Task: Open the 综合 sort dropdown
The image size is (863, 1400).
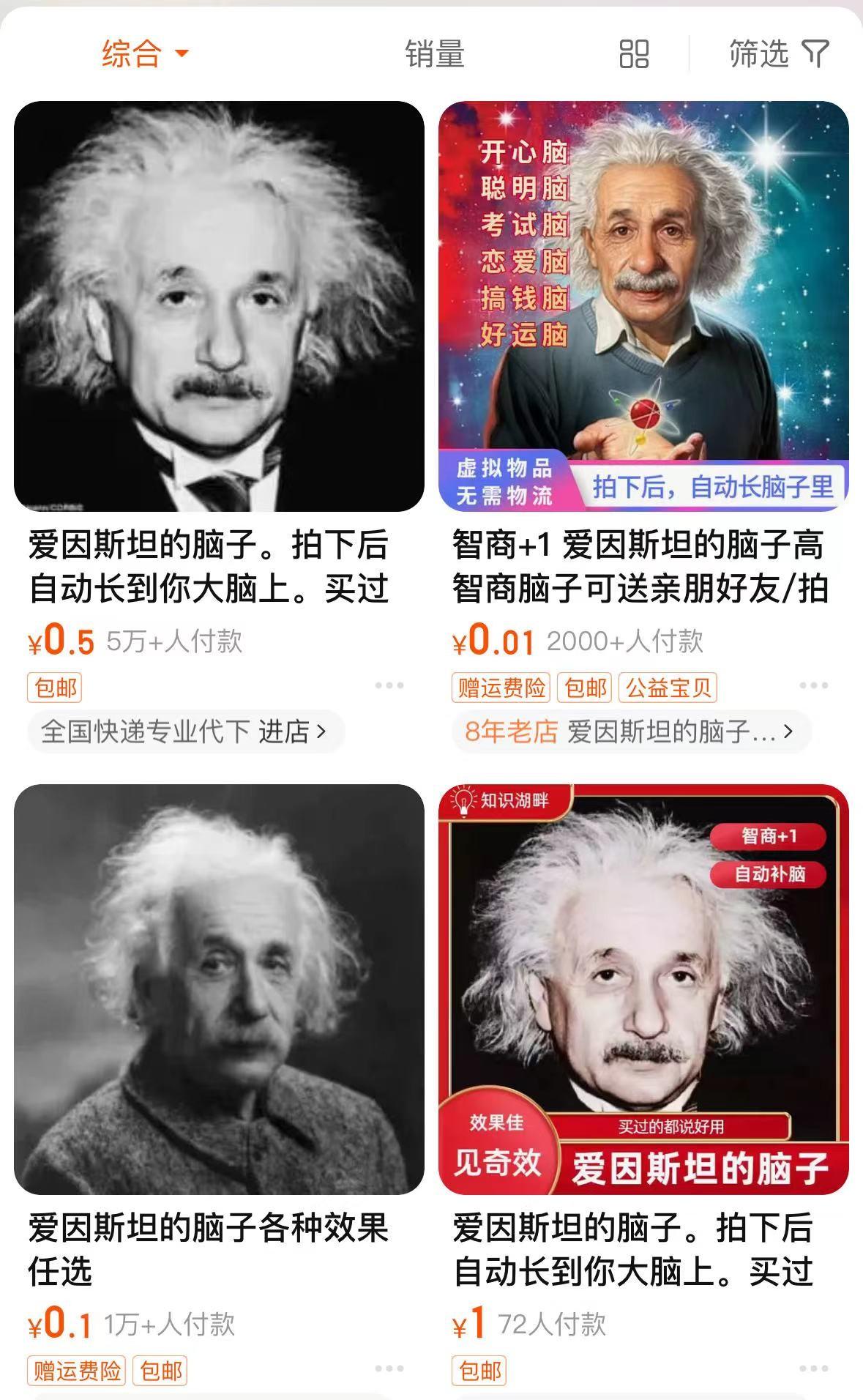Action: point(145,54)
